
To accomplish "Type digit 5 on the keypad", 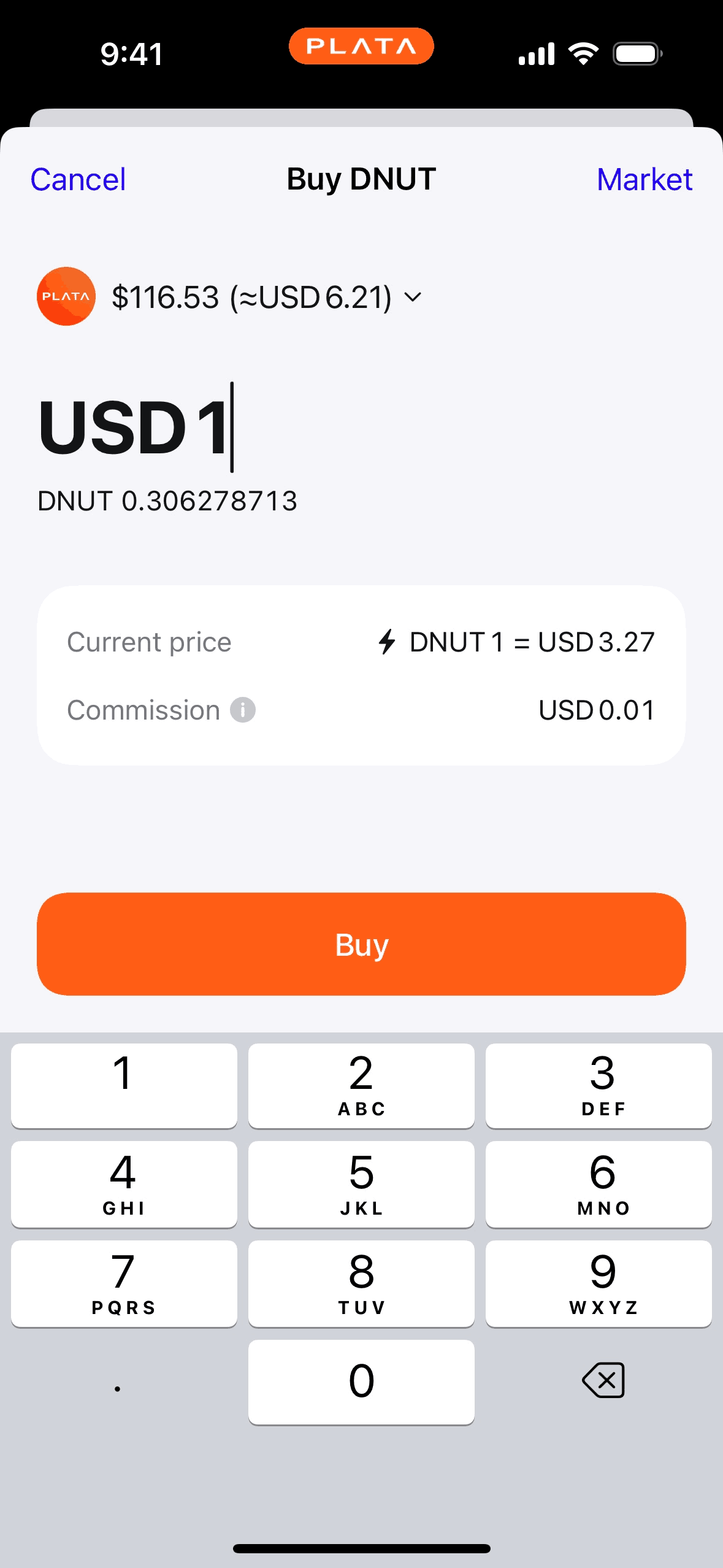I will tap(361, 1184).
